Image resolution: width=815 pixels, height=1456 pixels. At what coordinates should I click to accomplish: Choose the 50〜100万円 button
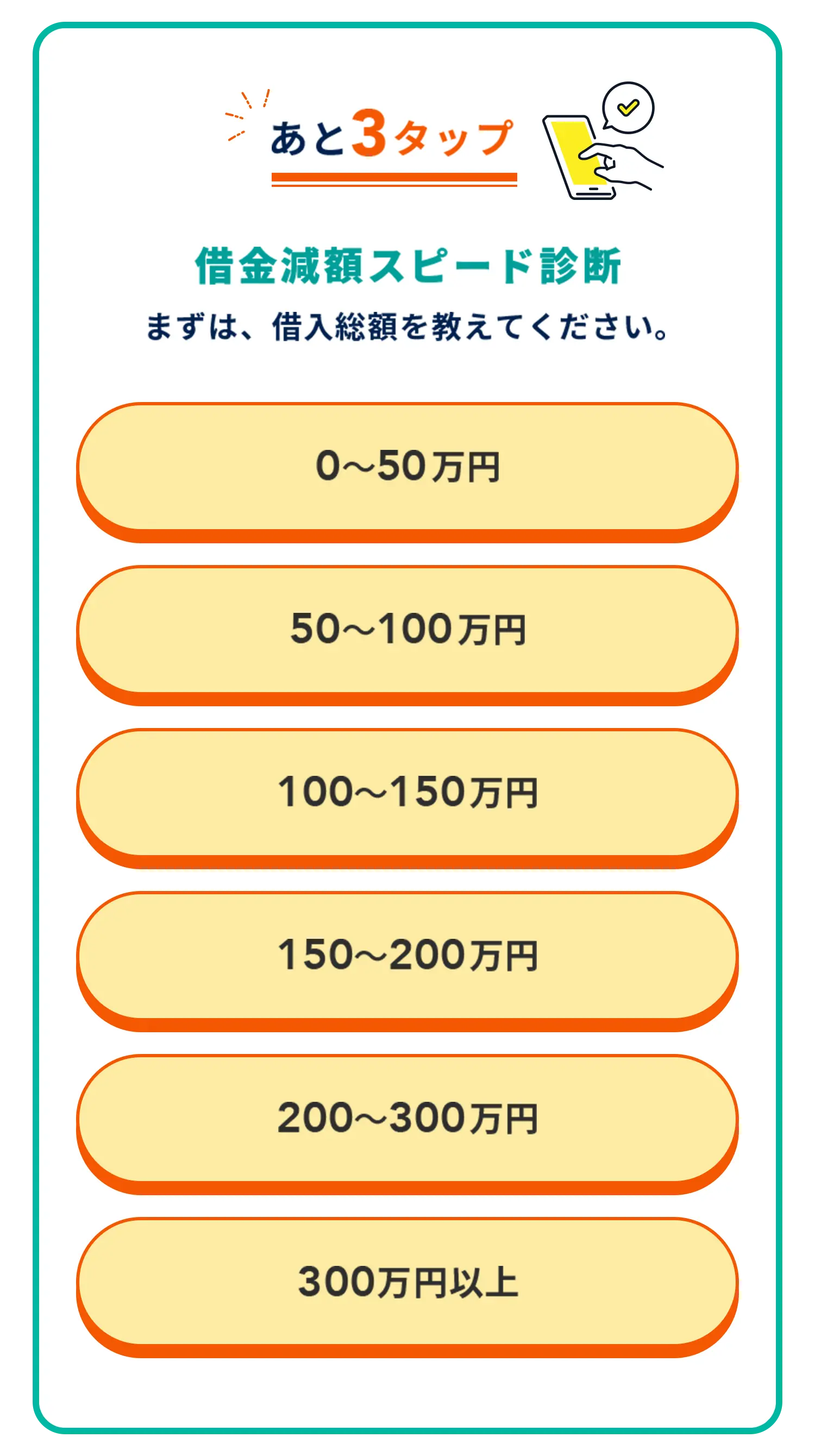[x=407, y=630]
